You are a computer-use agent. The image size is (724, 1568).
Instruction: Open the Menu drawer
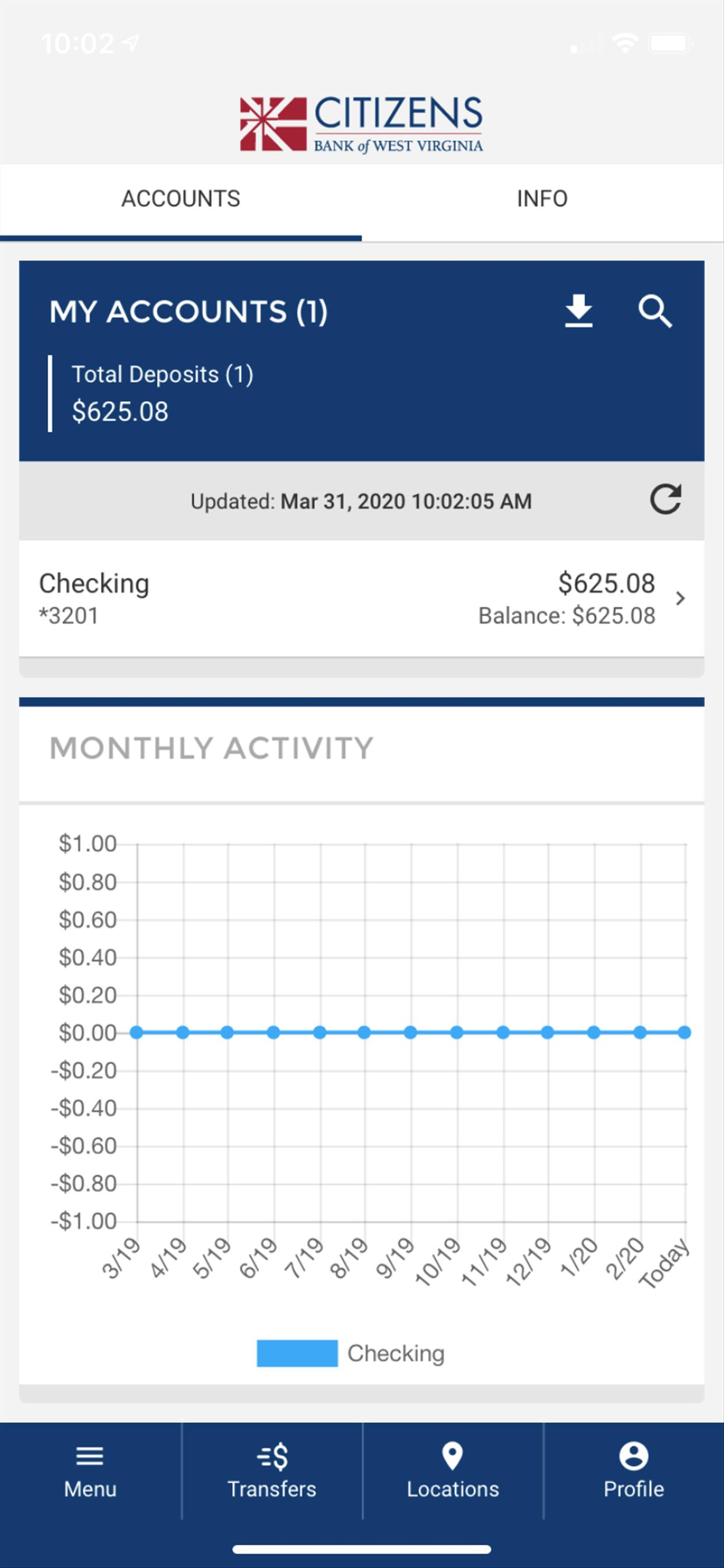[90, 1471]
